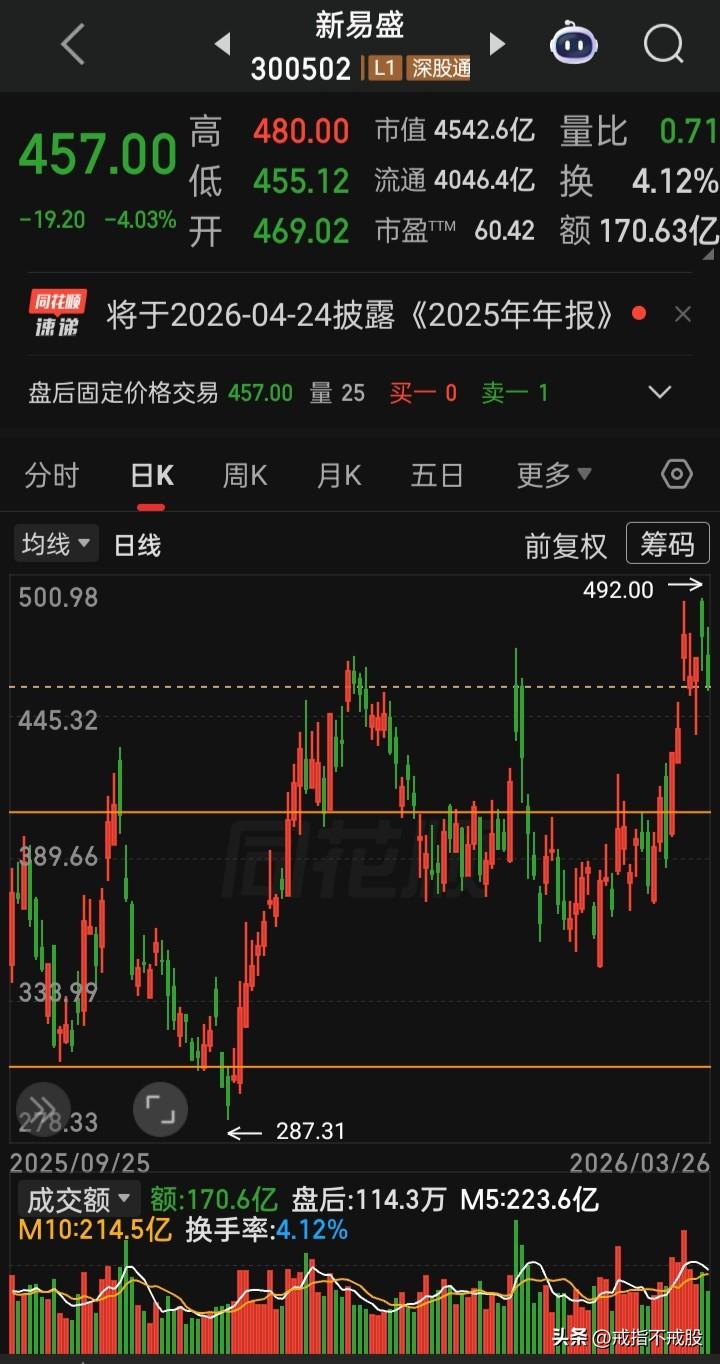Dismiss the announcement banner with X
Image resolution: width=720 pixels, height=1364 pixels.
[x=684, y=313]
